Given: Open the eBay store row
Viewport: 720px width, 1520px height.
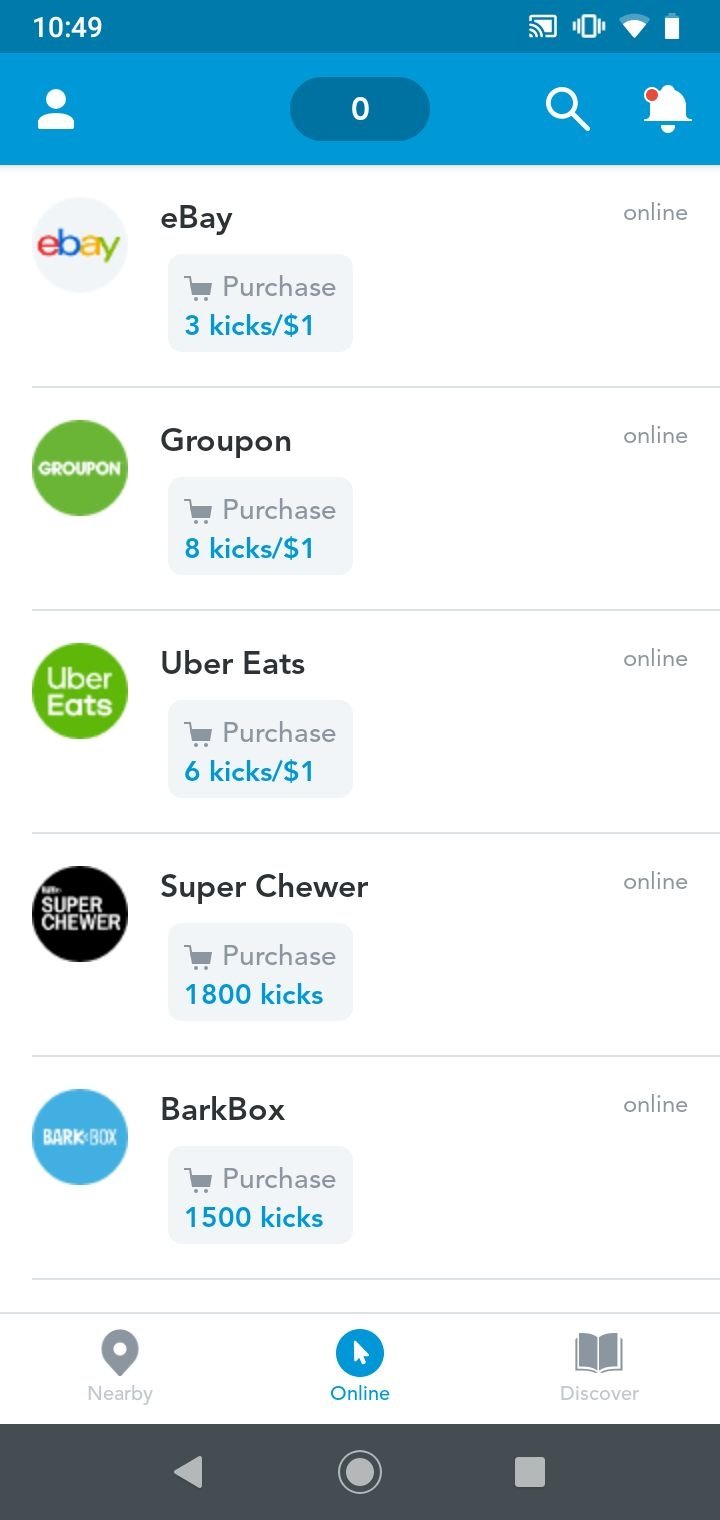Looking at the screenshot, I should point(360,276).
